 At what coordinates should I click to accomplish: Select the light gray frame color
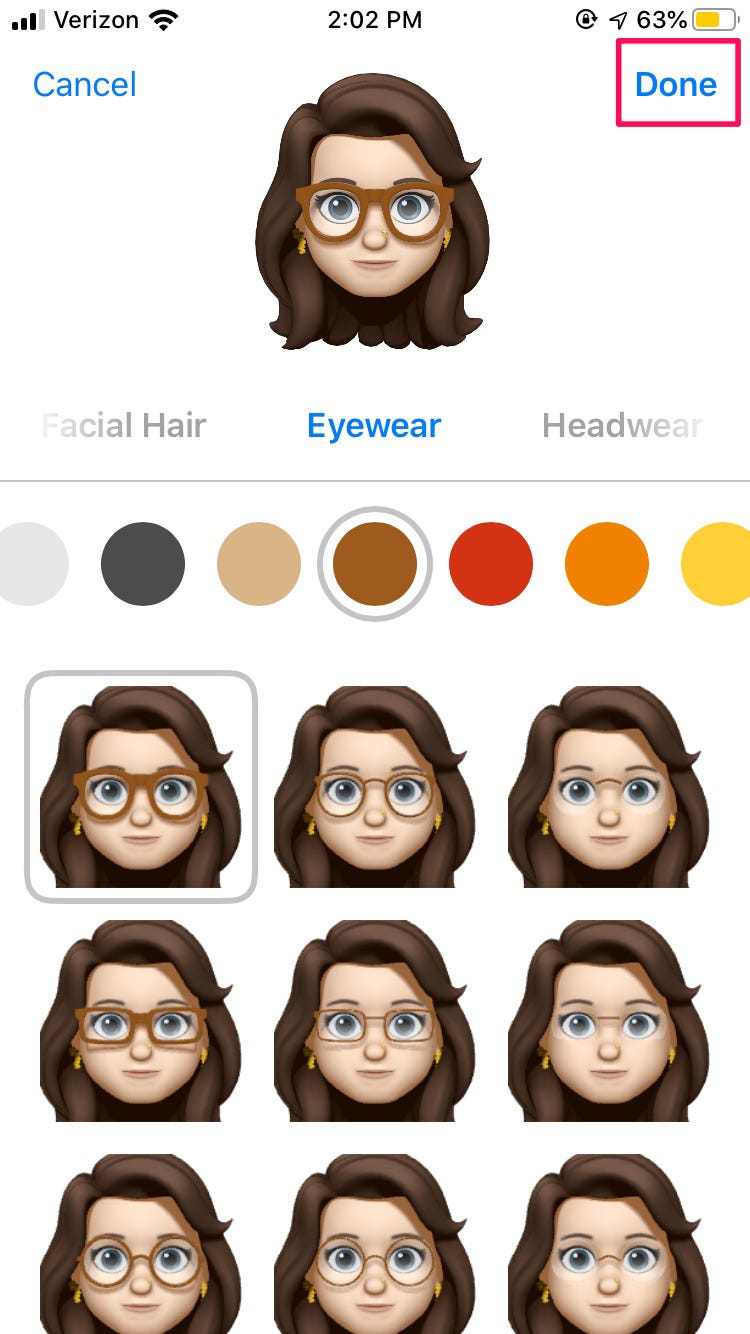[33, 564]
